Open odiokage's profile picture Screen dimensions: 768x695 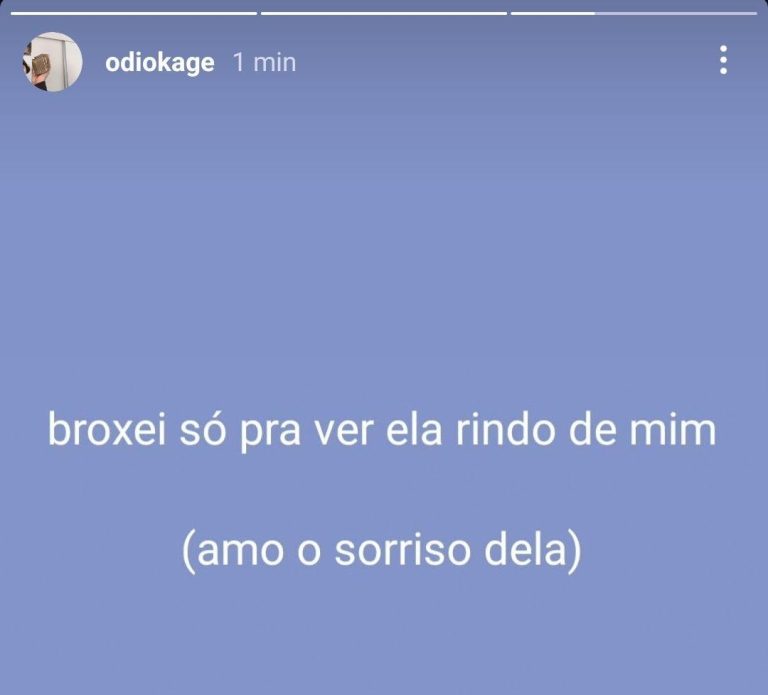51,62
